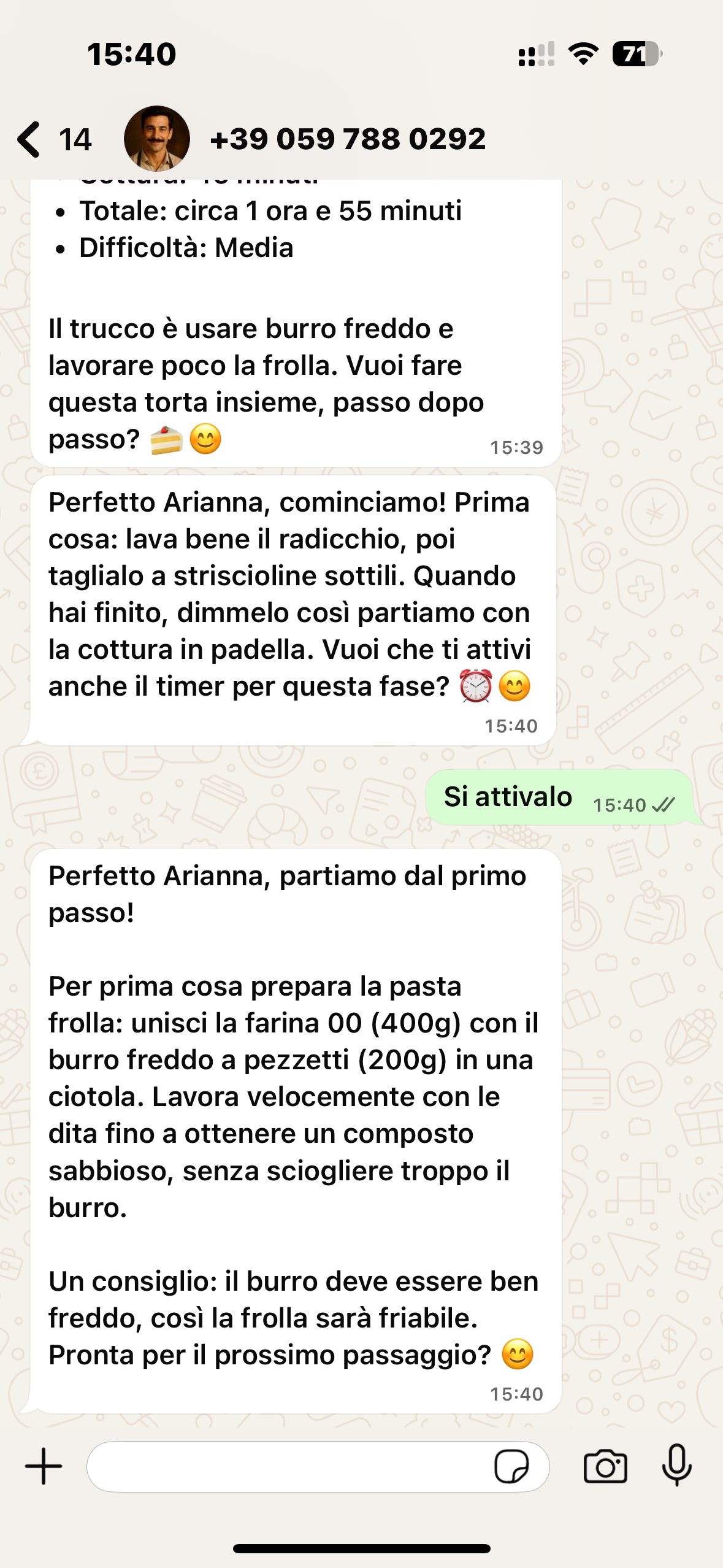Image resolution: width=723 pixels, height=1568 pixels.
Task: Tap the phone number +39 059 788 0292
Action: (x=348, y=139)
